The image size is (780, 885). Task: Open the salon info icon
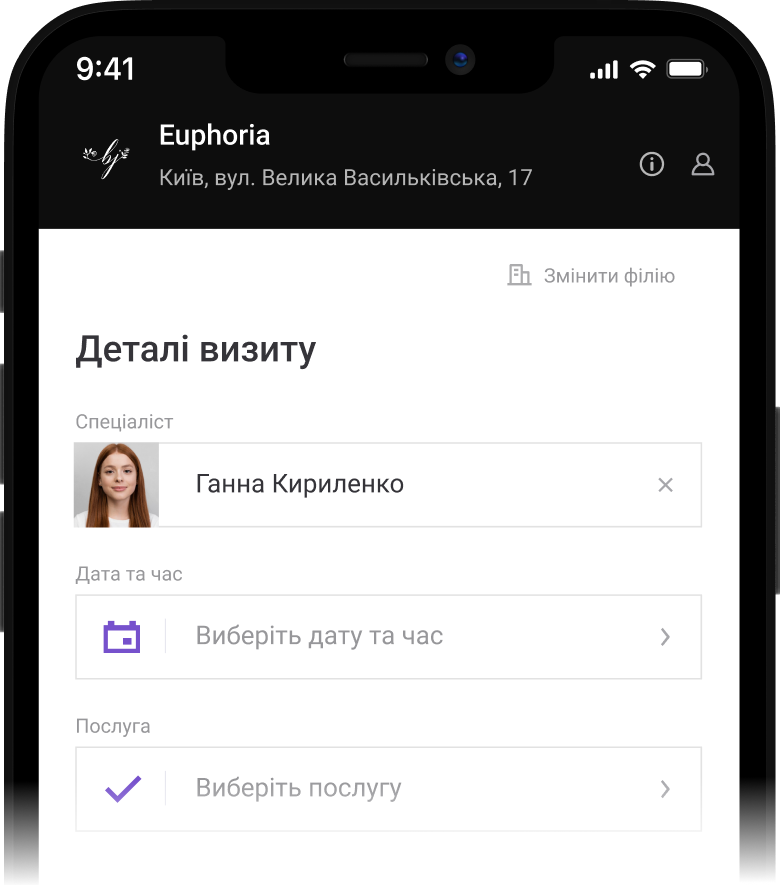point(651,164)
